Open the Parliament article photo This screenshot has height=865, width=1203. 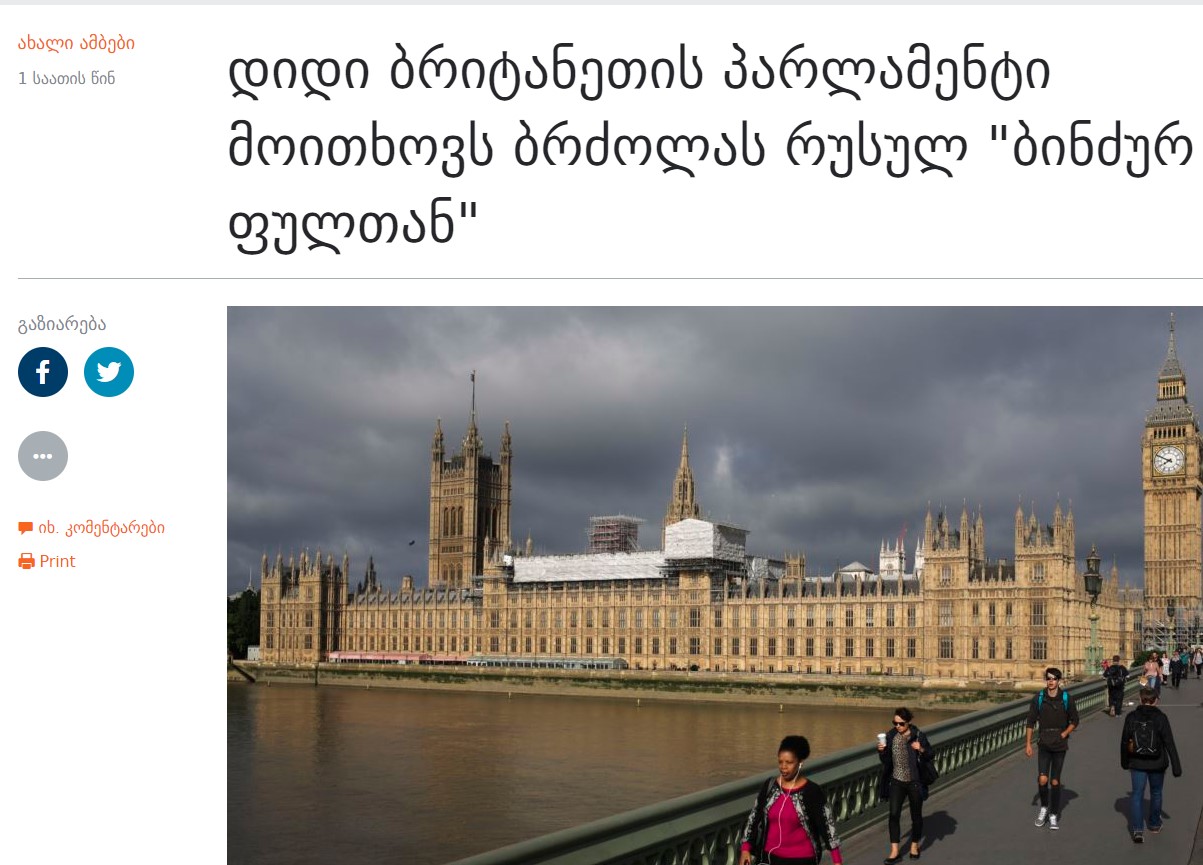click(714, 585)
